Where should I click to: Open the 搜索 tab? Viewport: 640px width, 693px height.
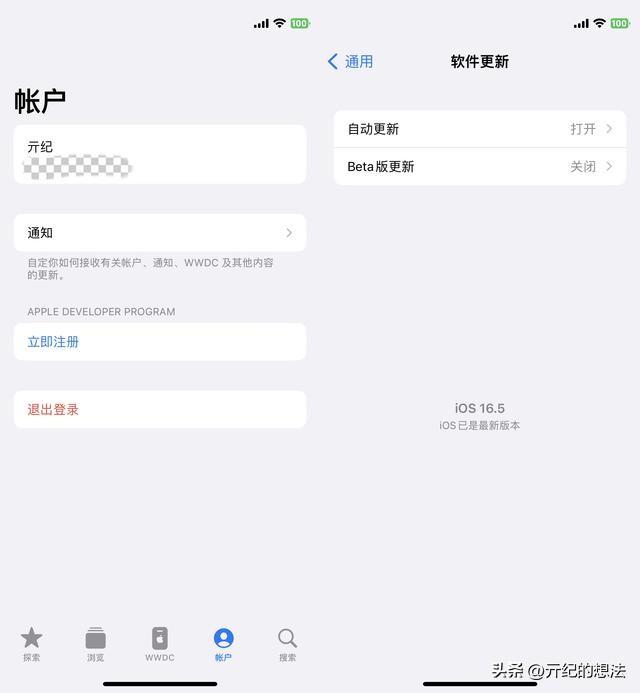pyautogui.click(x=287, y=643)
